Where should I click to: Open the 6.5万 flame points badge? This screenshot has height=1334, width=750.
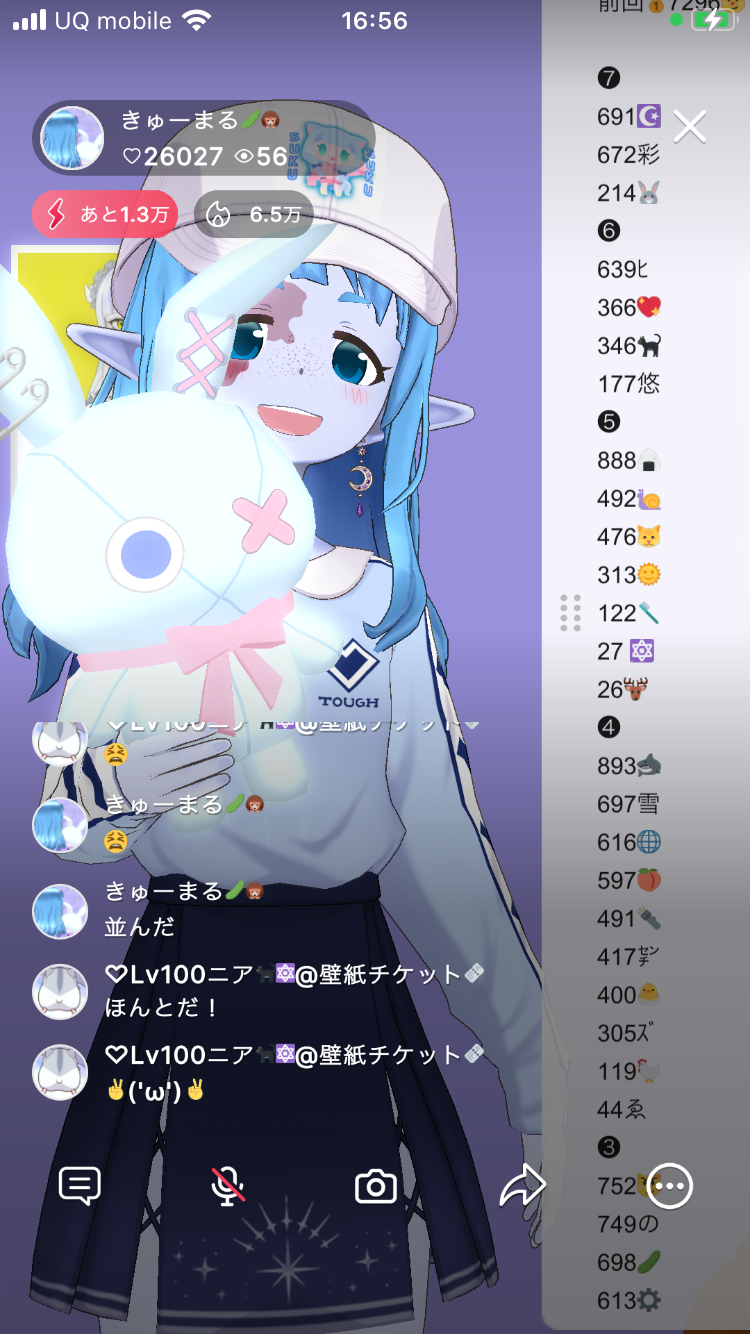(x=254, y=214)
